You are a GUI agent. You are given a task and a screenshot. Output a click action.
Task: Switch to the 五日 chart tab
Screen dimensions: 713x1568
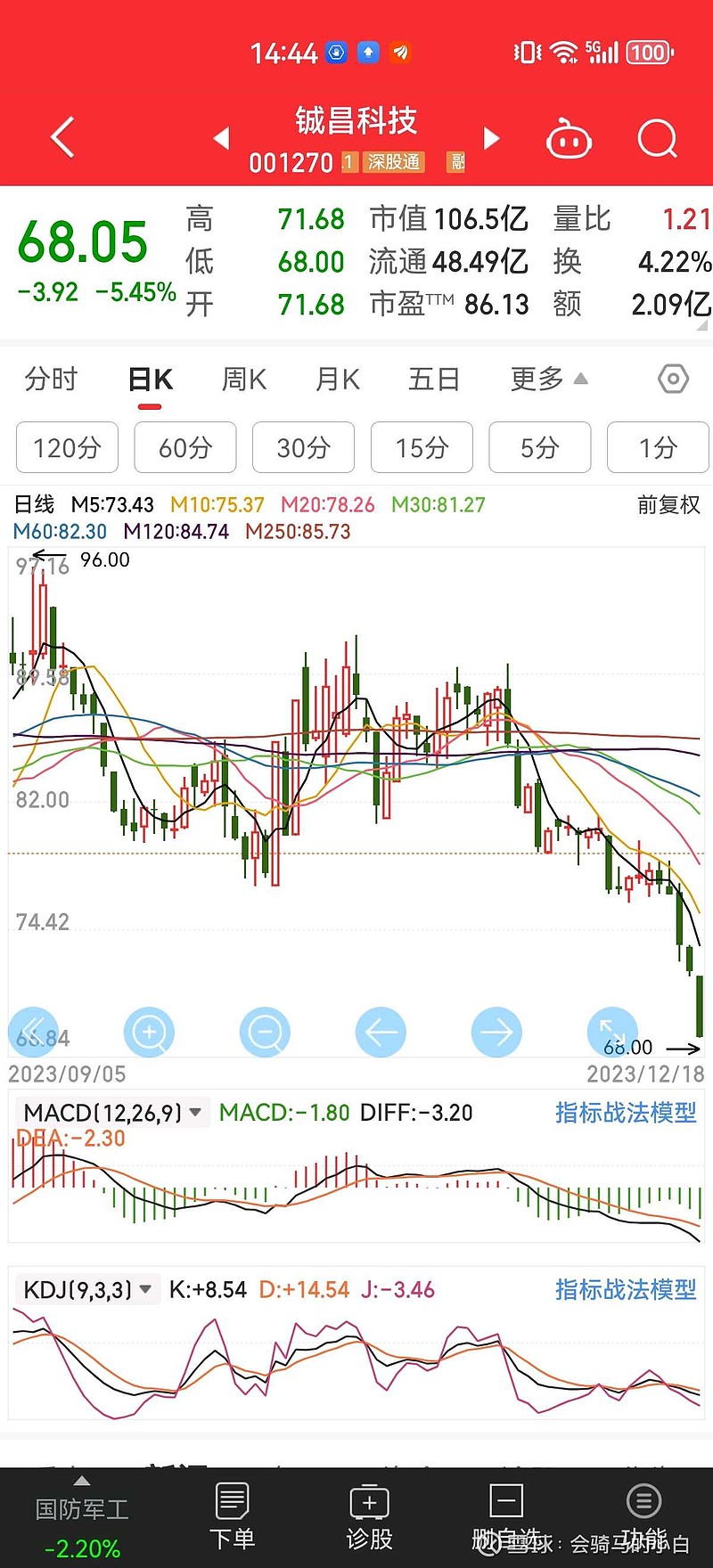coord(434,380)
